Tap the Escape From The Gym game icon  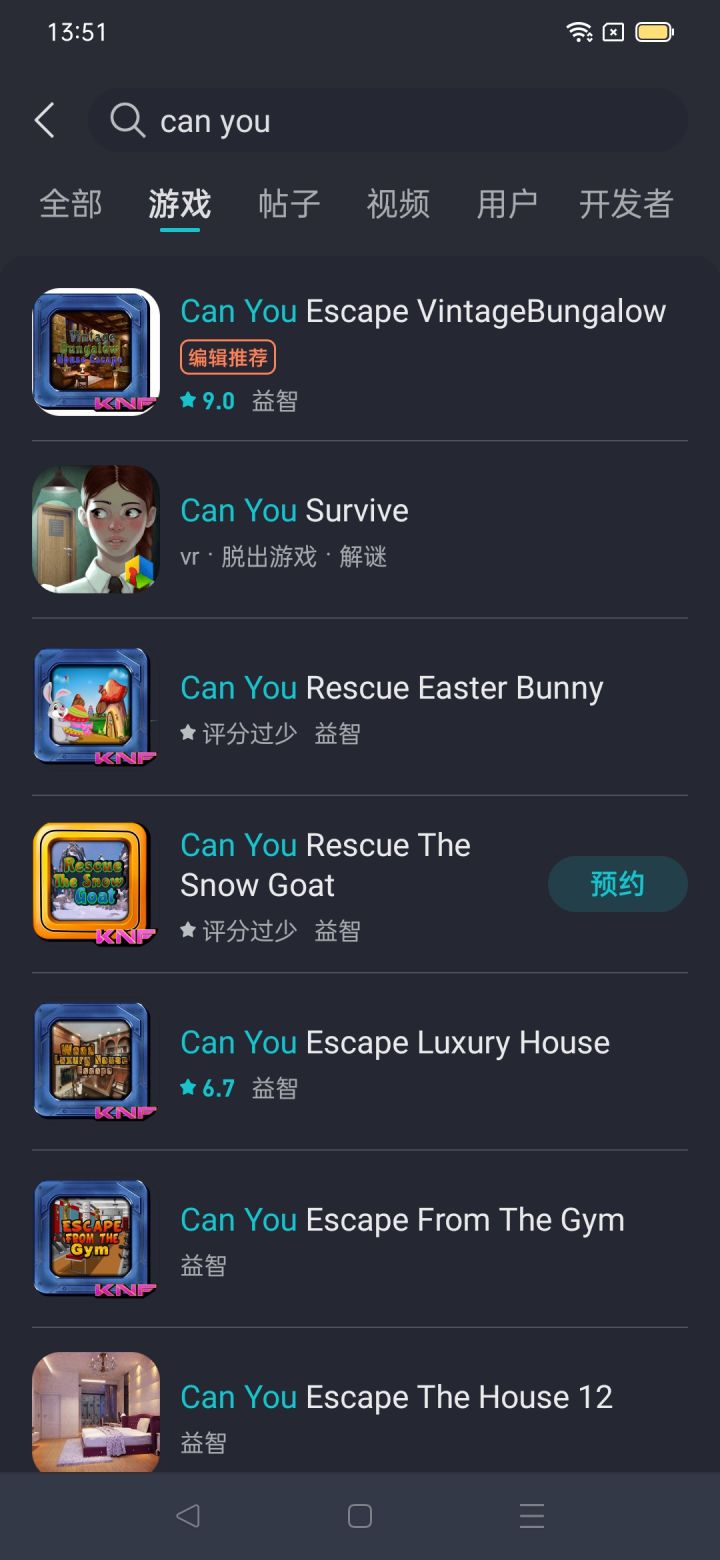pyautogui.click(x=95, y=1238)
